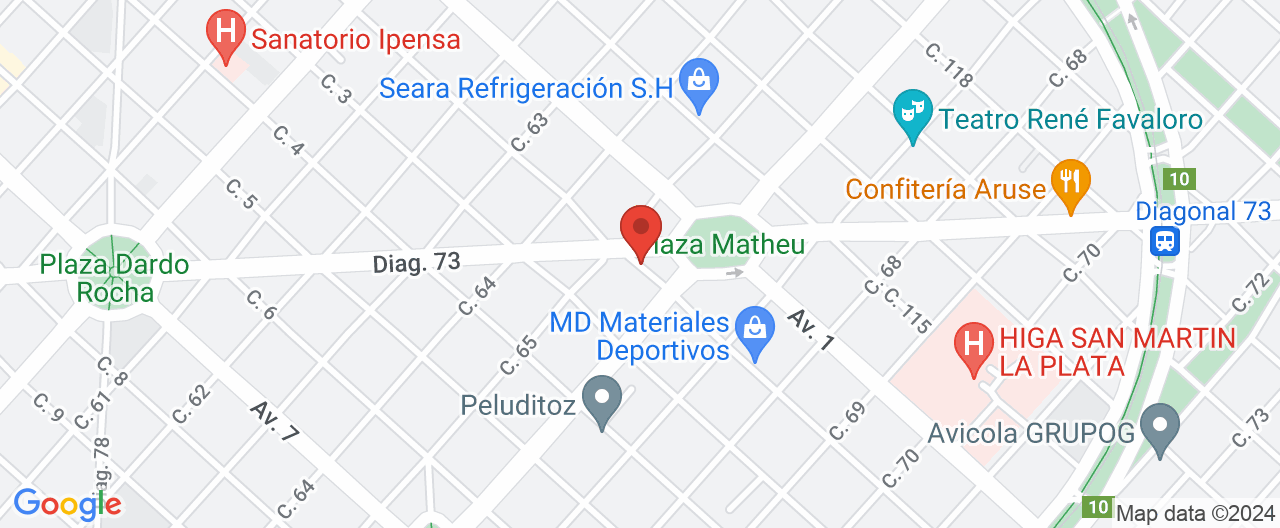1280x528 pixels.
Task: Open the MD Materiales Deportivos shop marker
Action: click(x=754, y=332)
